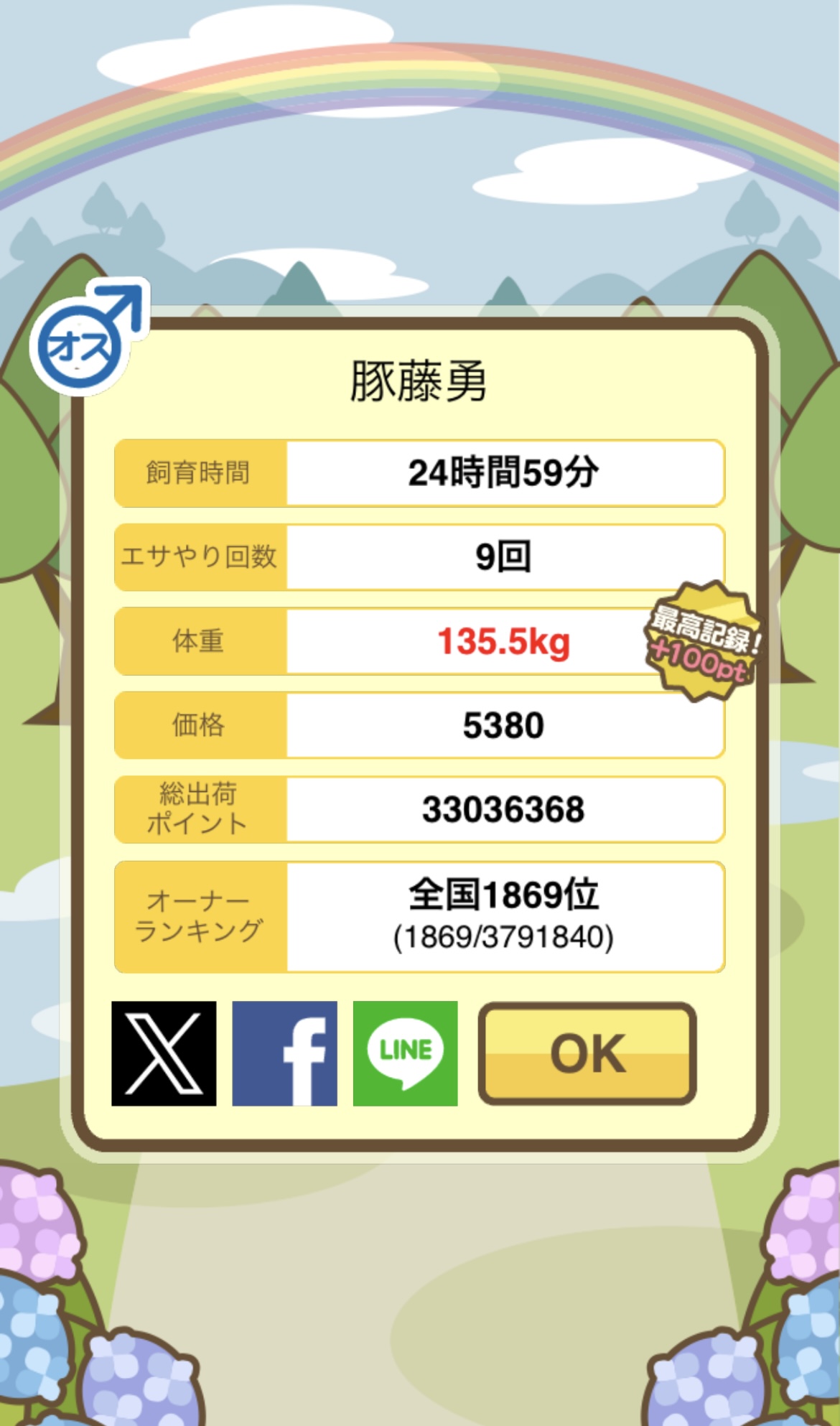840x1426 pixels.
Task: Share the result via LINE
Action: 405,1053
